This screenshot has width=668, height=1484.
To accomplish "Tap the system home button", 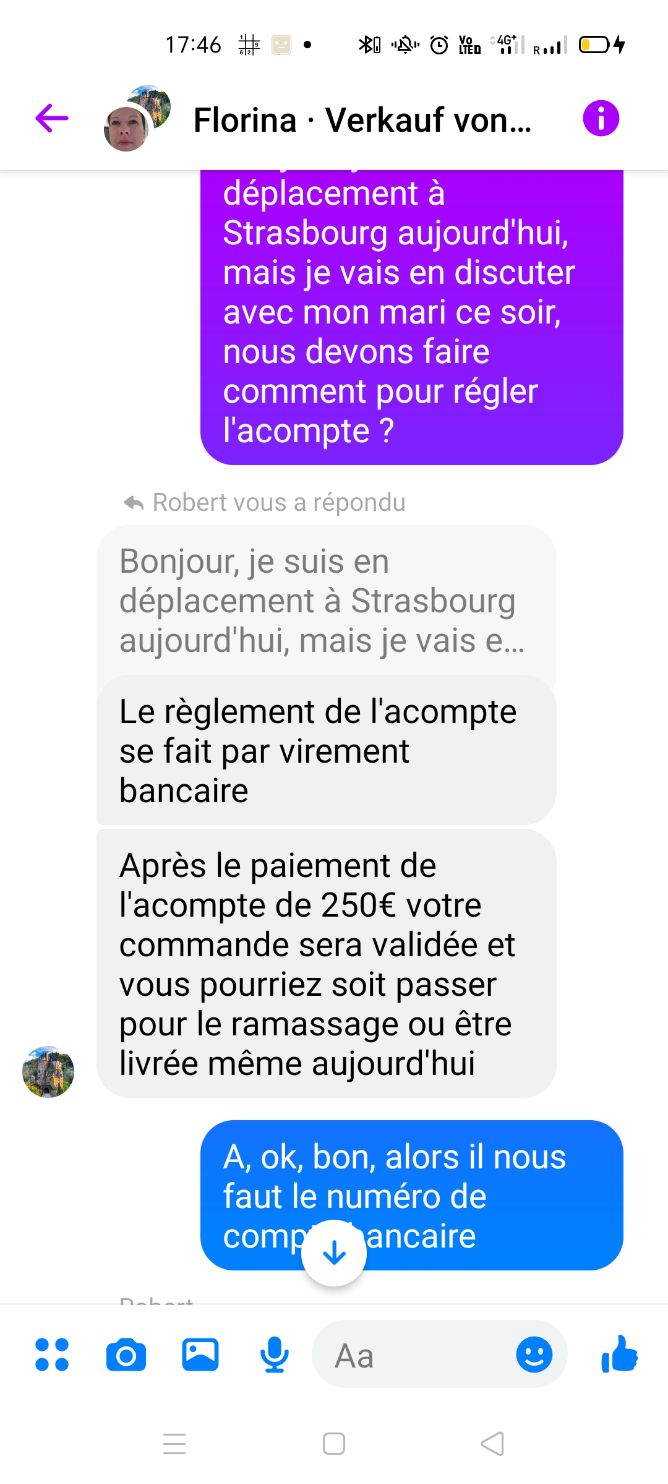I will point(334,1443).
